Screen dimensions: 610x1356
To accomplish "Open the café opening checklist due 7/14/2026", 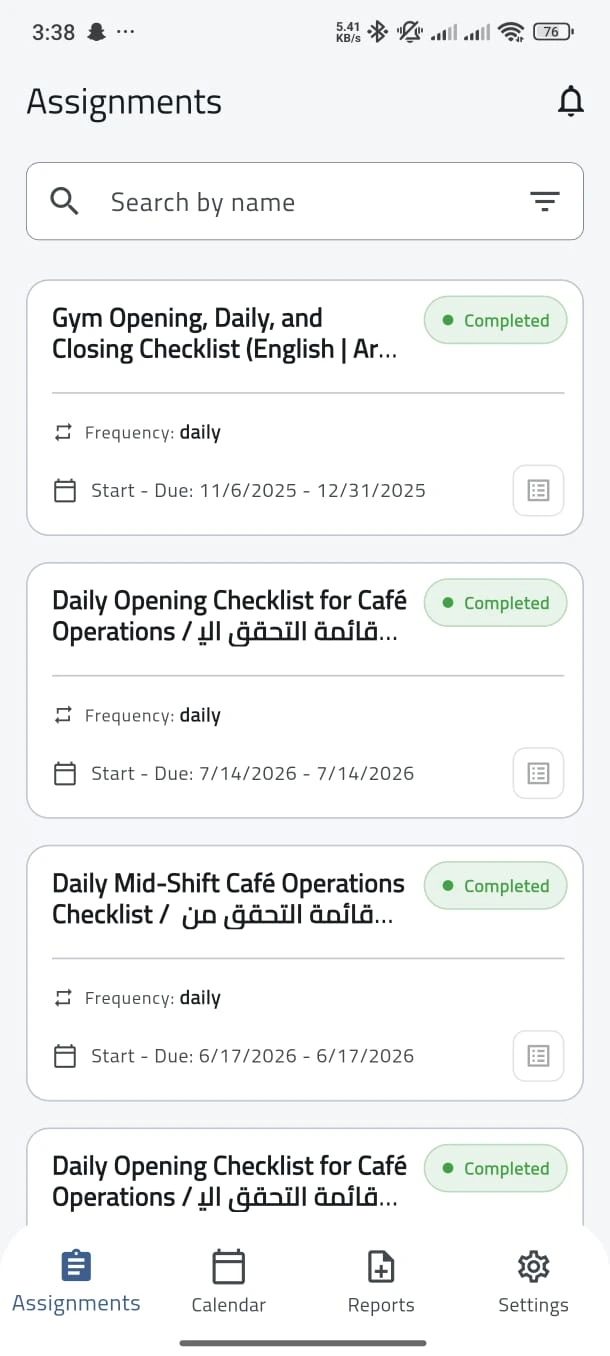I will coord(229,617).
